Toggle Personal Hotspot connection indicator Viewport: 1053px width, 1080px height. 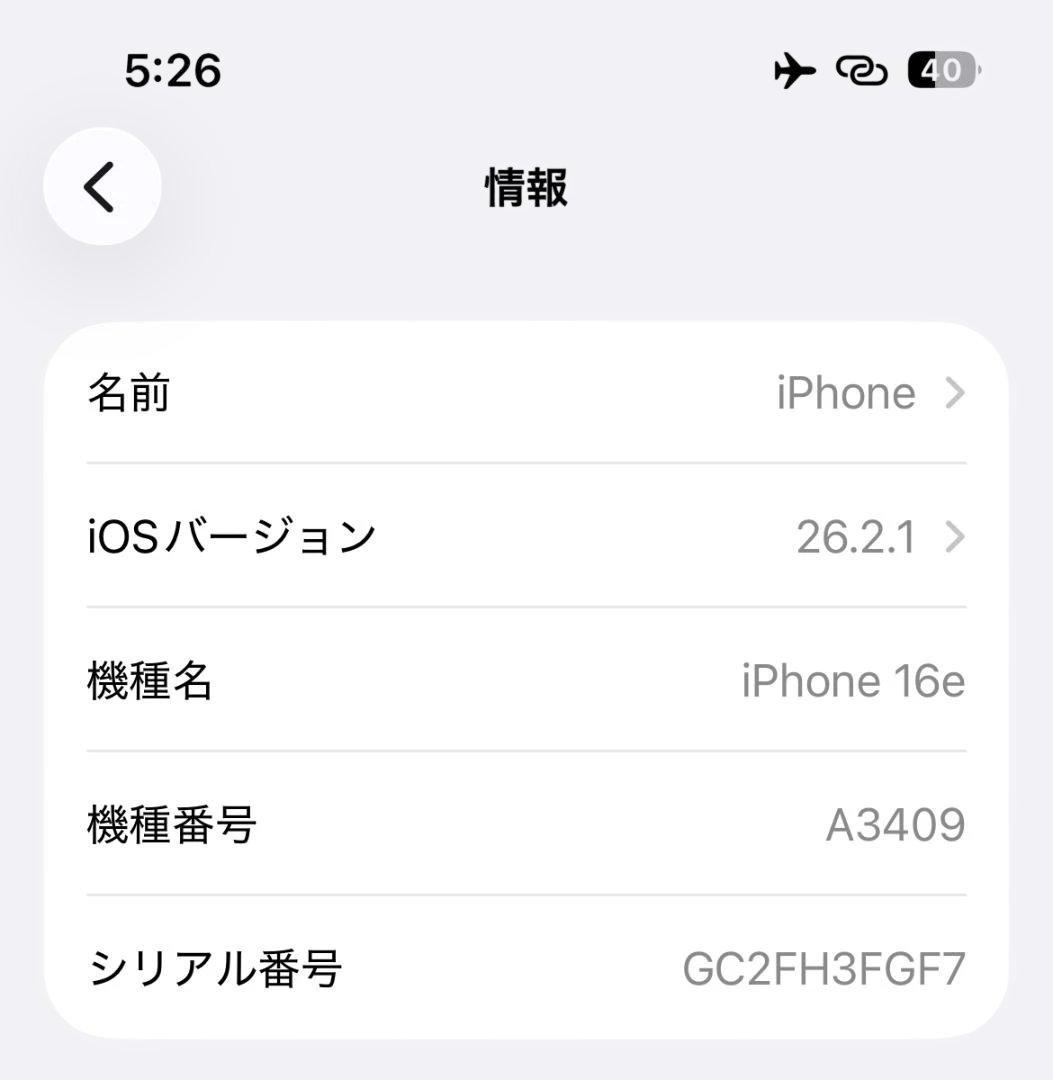pos(862,70)
